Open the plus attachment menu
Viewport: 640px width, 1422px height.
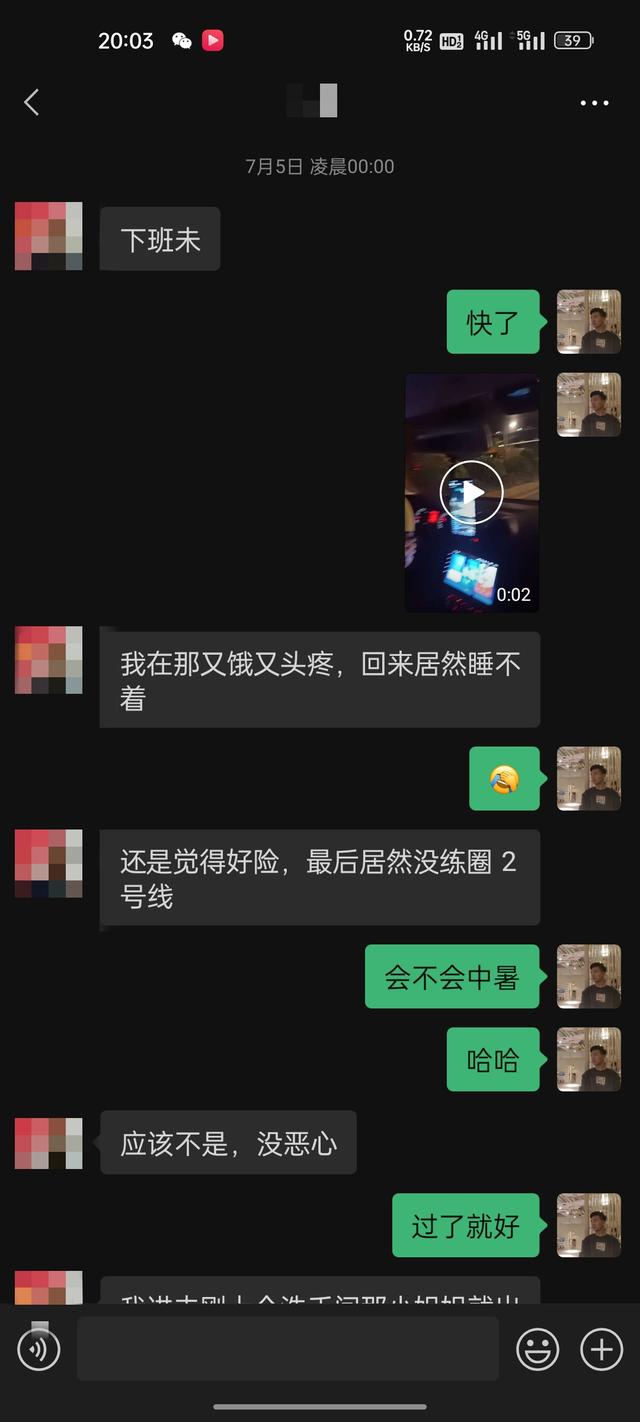[601, 1350]
